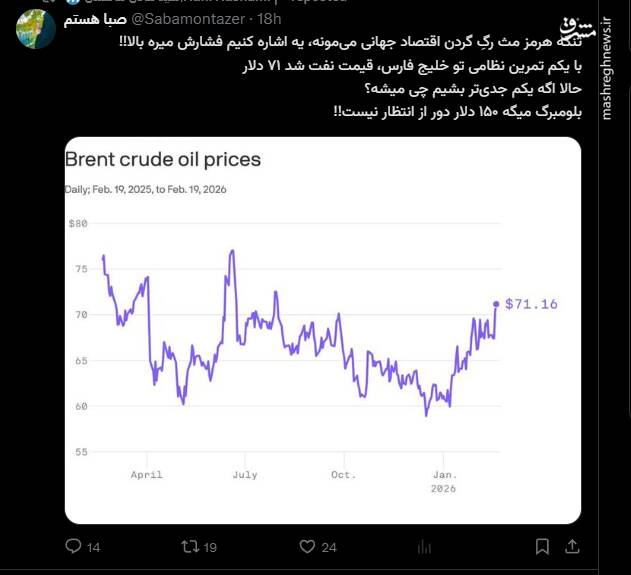Repost the tweet with 19 reposts
This screenshot has width=631, height=575.
(x=189, y=546)
